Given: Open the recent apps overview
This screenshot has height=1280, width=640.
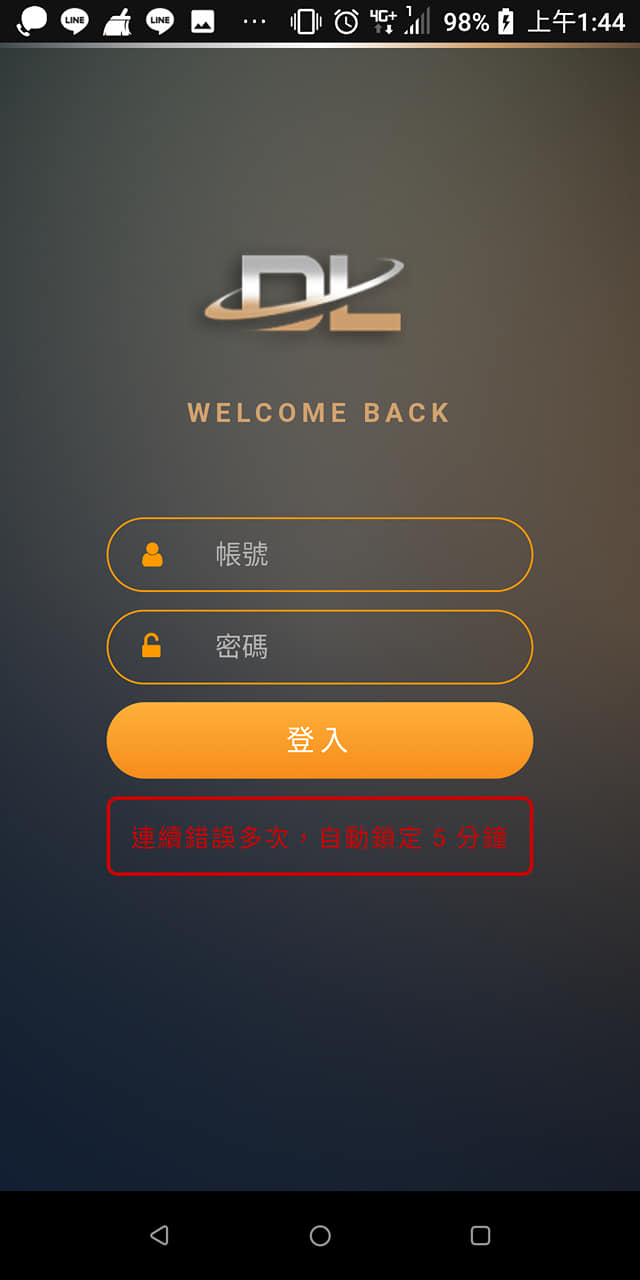Looking at the screenshot, I should click(x=480, y=1235).
